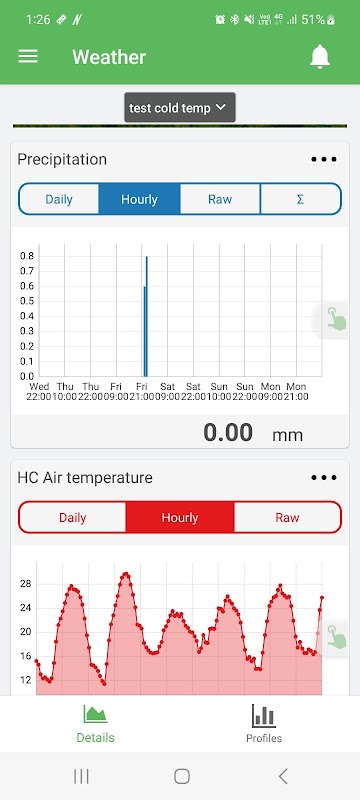Screen dimensions: 360x800
Task: Go to the Details tab
Action: pos(95,723)
